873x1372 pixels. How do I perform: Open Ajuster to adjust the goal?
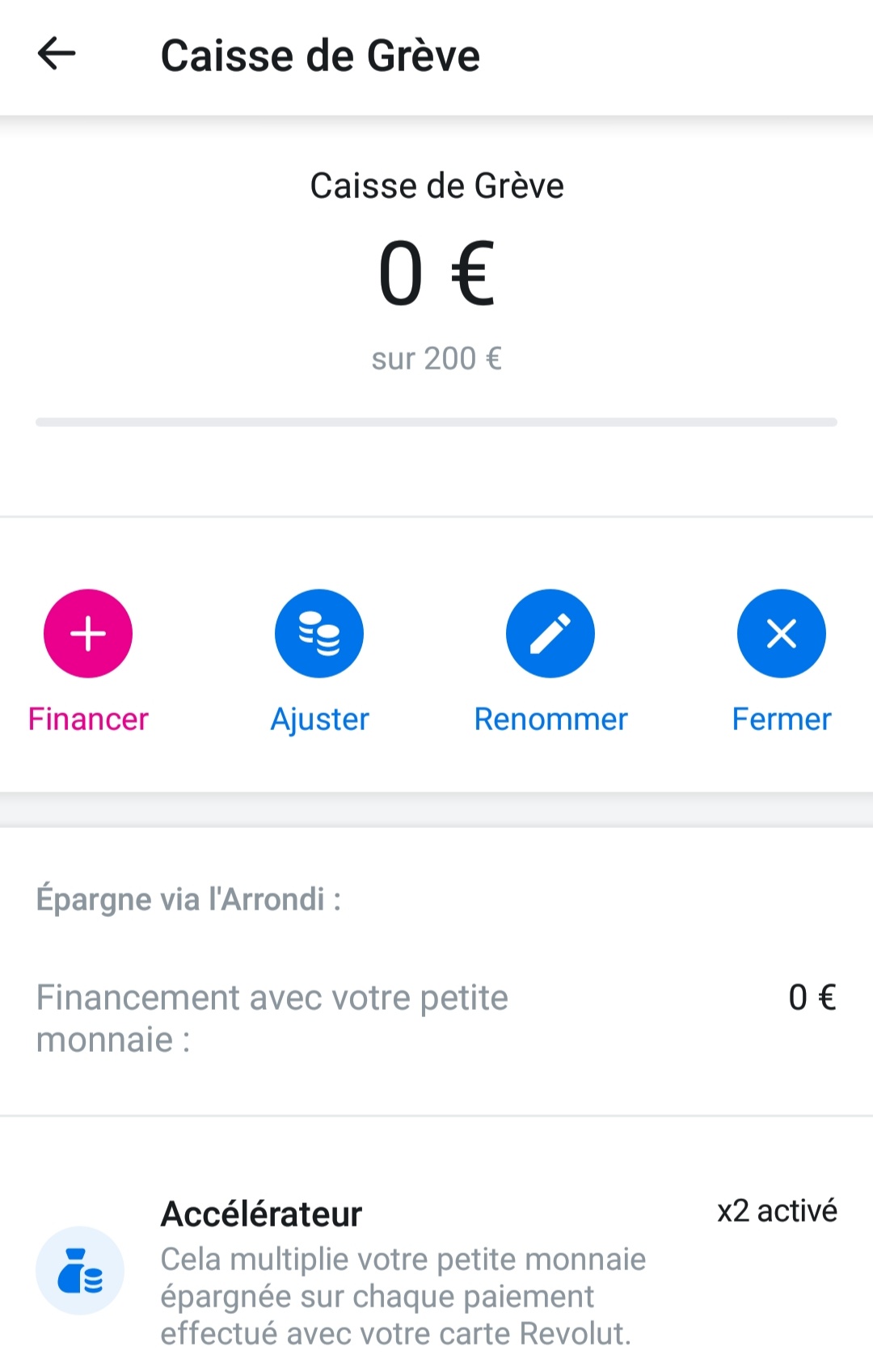319,635
